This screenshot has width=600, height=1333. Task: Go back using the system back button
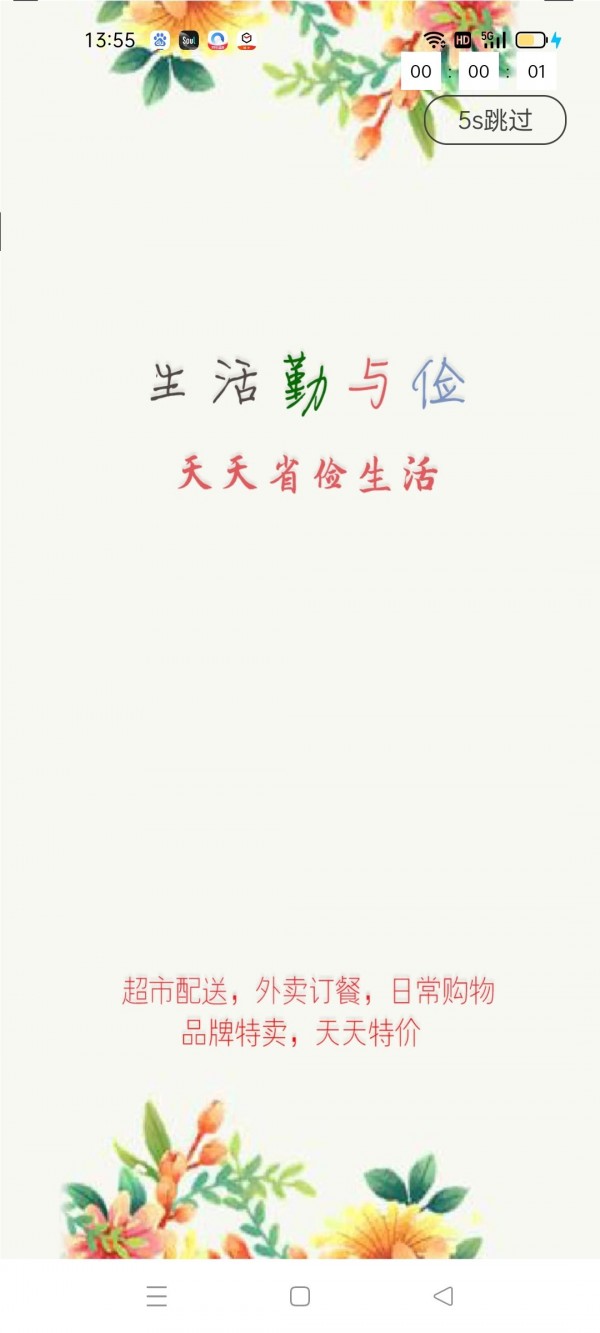tap(443, 1296)
